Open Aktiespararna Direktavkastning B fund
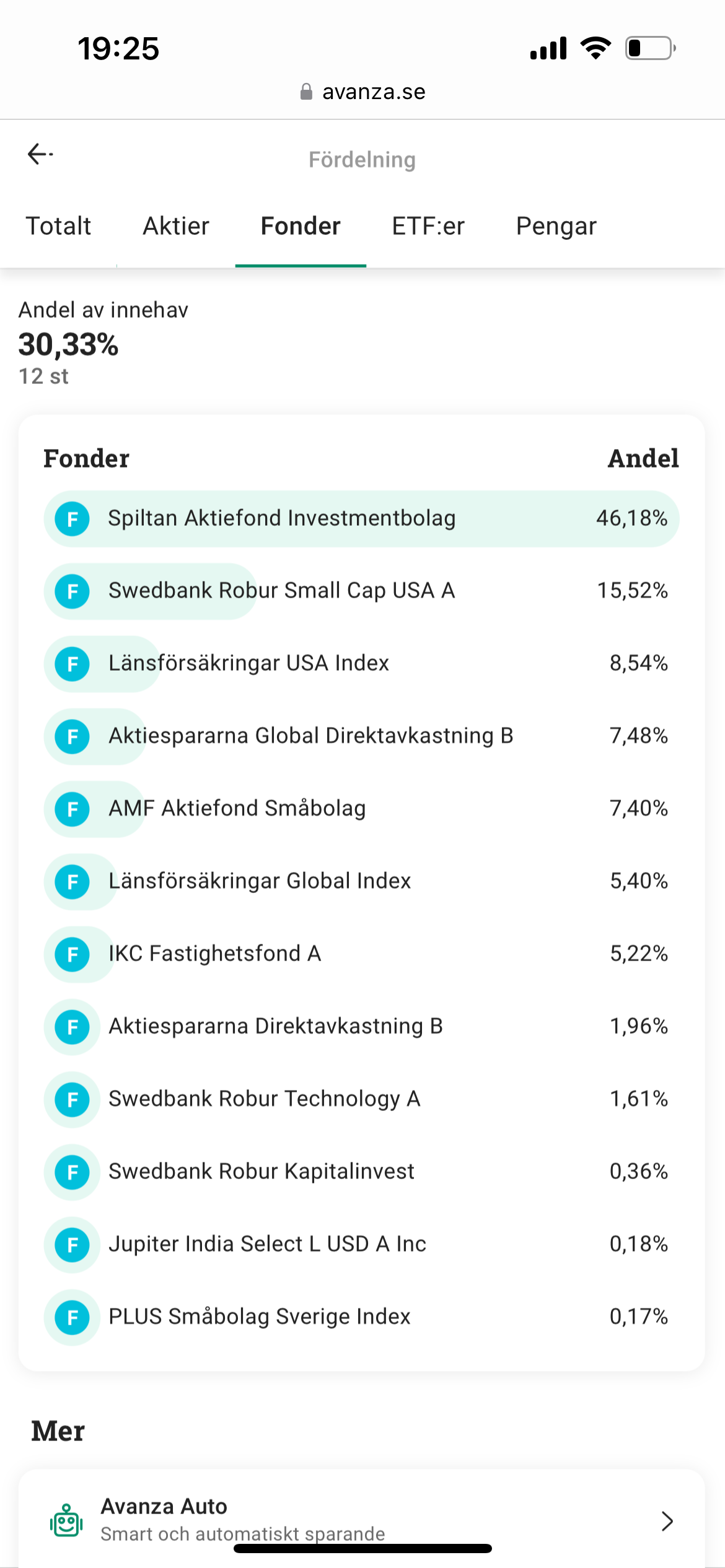 tap(276, 1026)
